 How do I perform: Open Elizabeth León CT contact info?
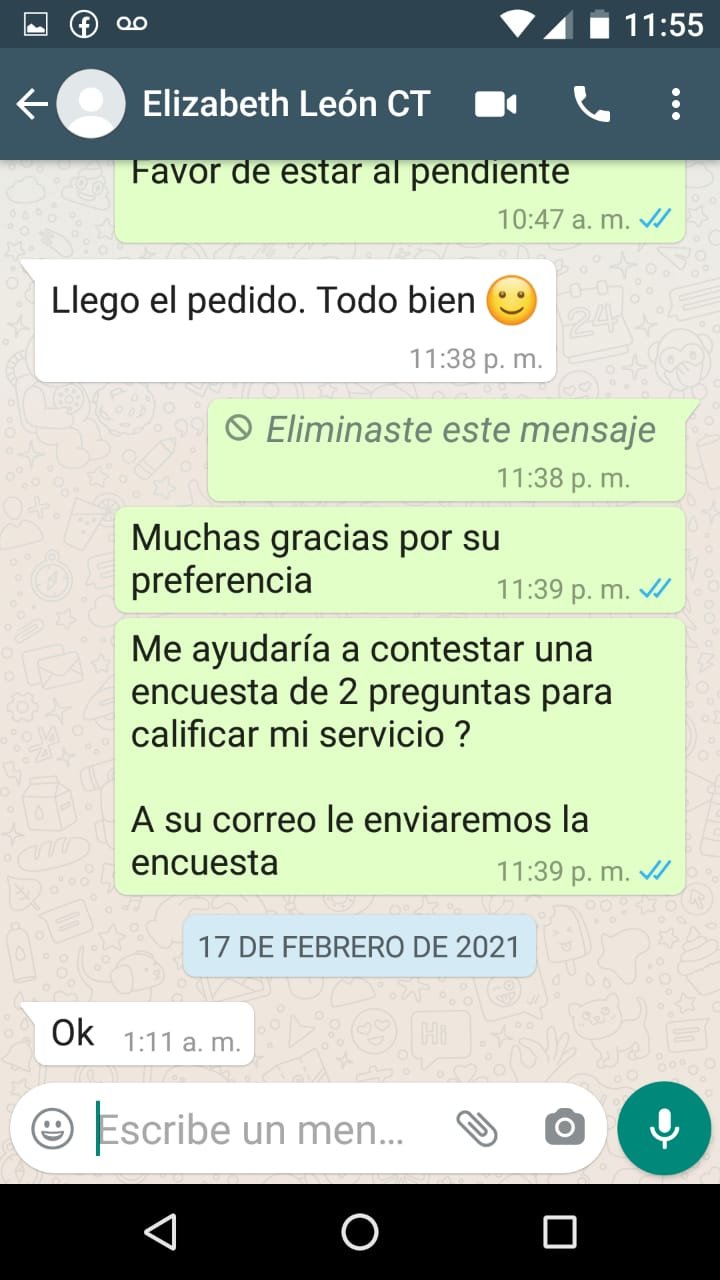(x=286, y=104)
